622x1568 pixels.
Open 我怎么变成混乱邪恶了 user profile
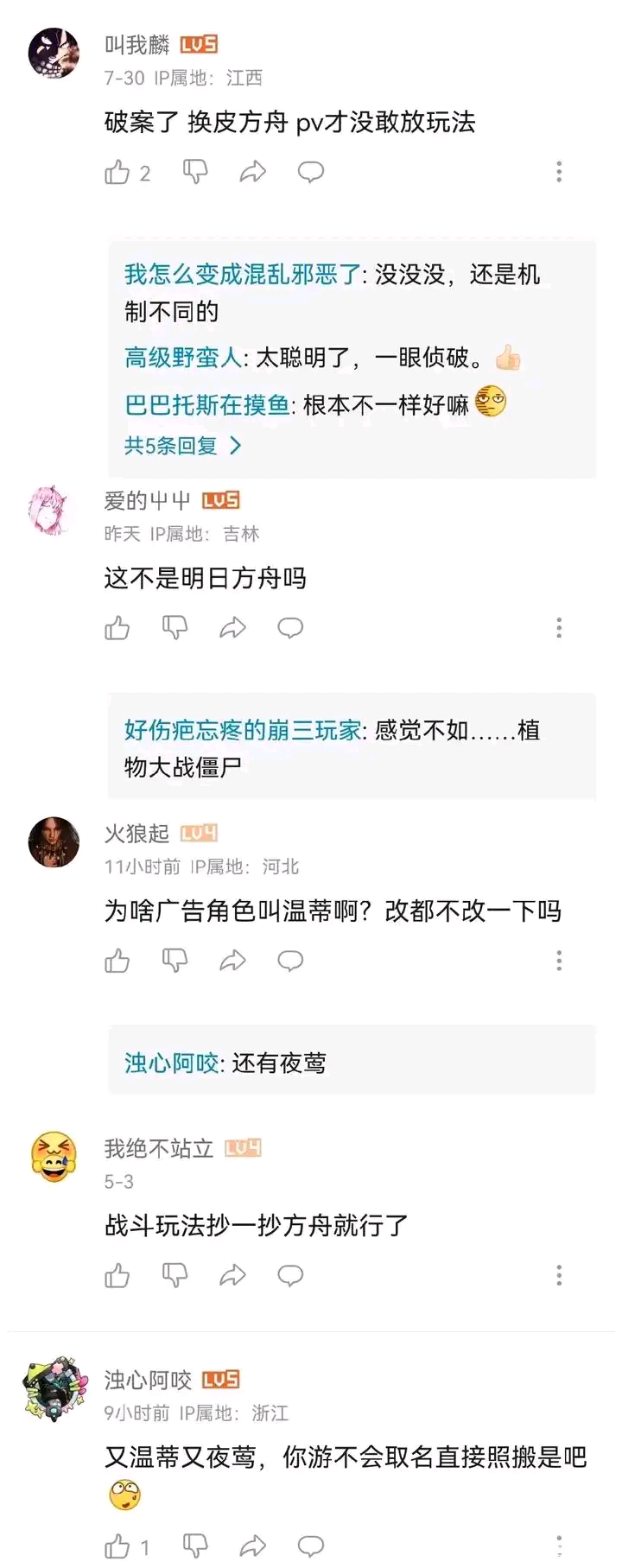tap(242, 275)
